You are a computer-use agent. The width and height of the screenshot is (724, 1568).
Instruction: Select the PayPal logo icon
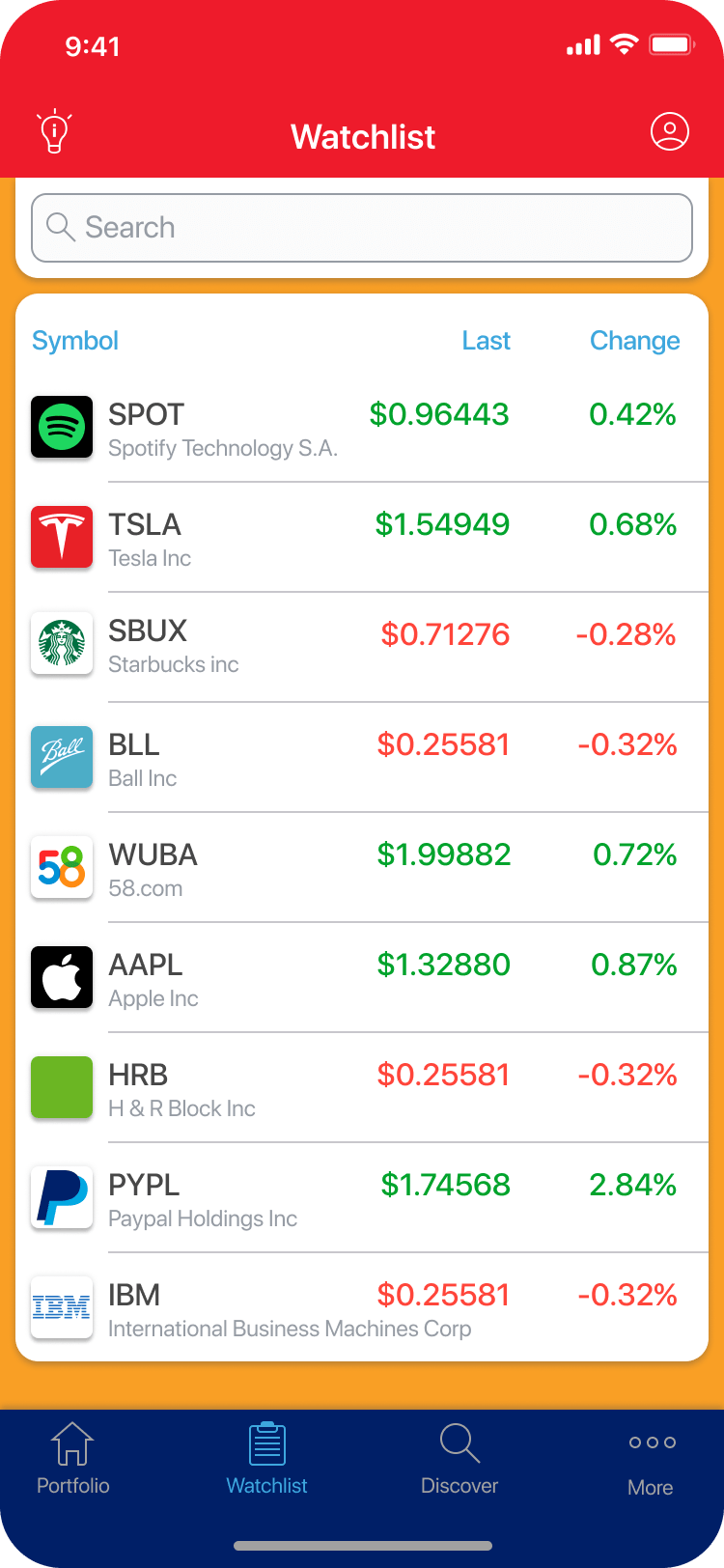tap(61, 1196)
